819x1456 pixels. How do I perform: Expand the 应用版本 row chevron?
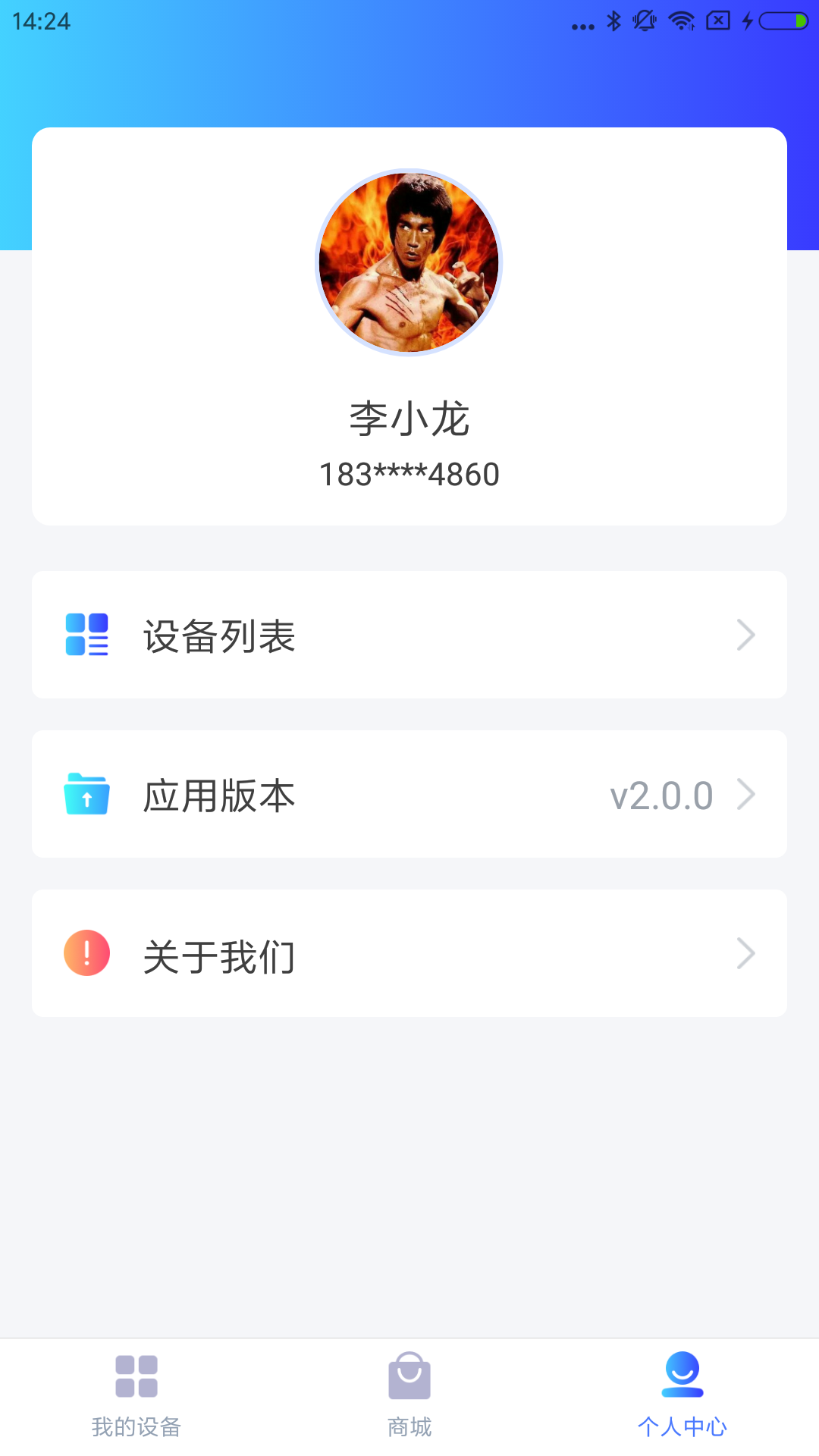click(747, 794)
